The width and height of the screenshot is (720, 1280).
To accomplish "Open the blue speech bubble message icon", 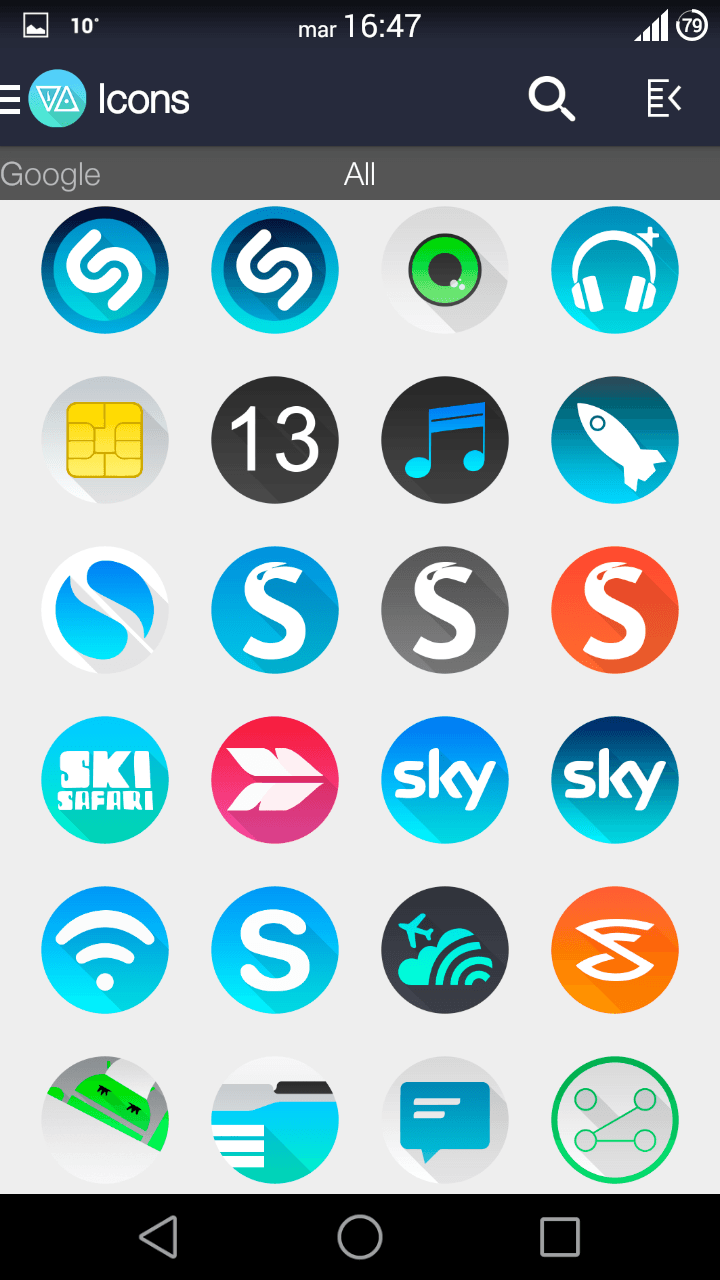I will click(x=445, y=1120).
